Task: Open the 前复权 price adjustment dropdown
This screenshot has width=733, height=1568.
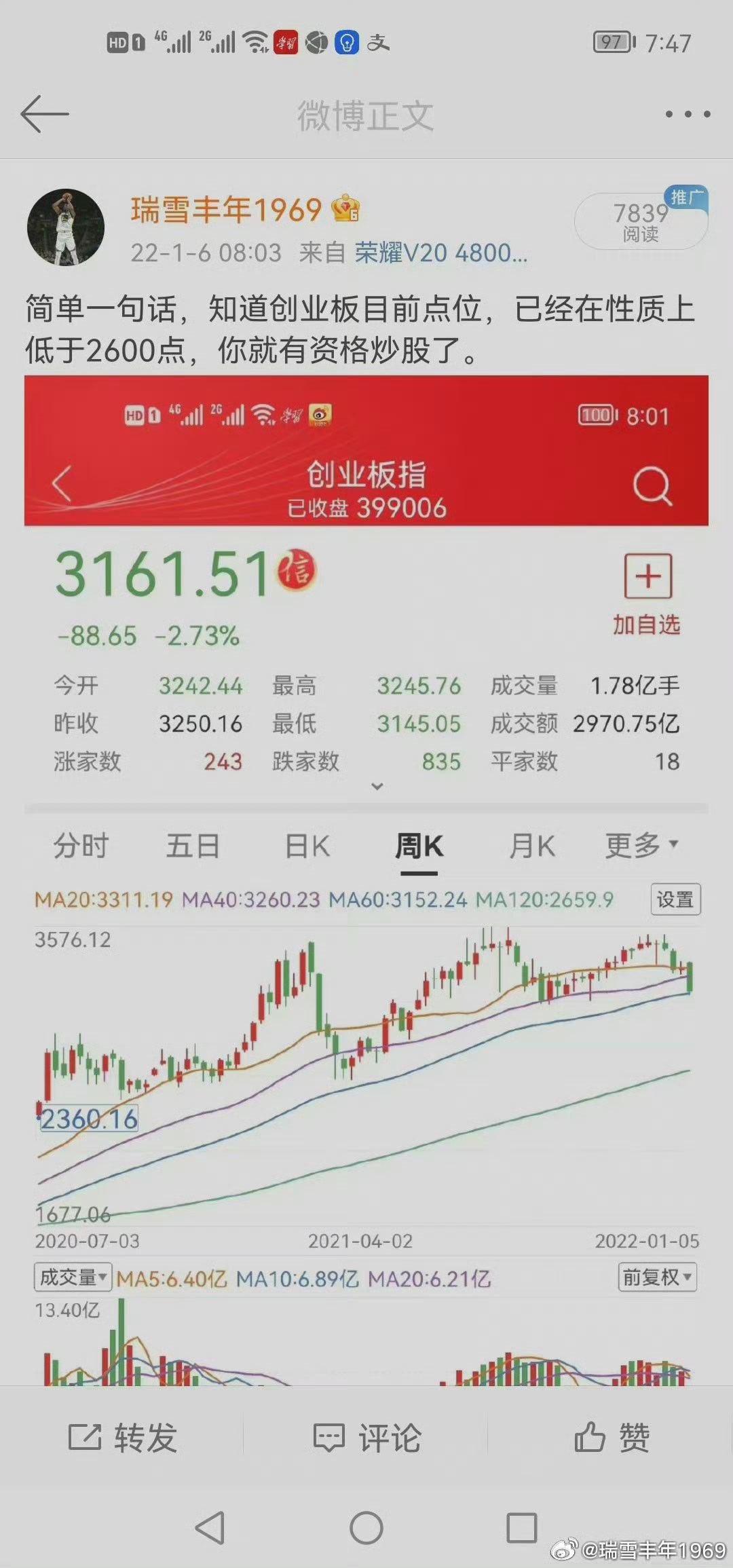Action: click(x=656, y=1275)
